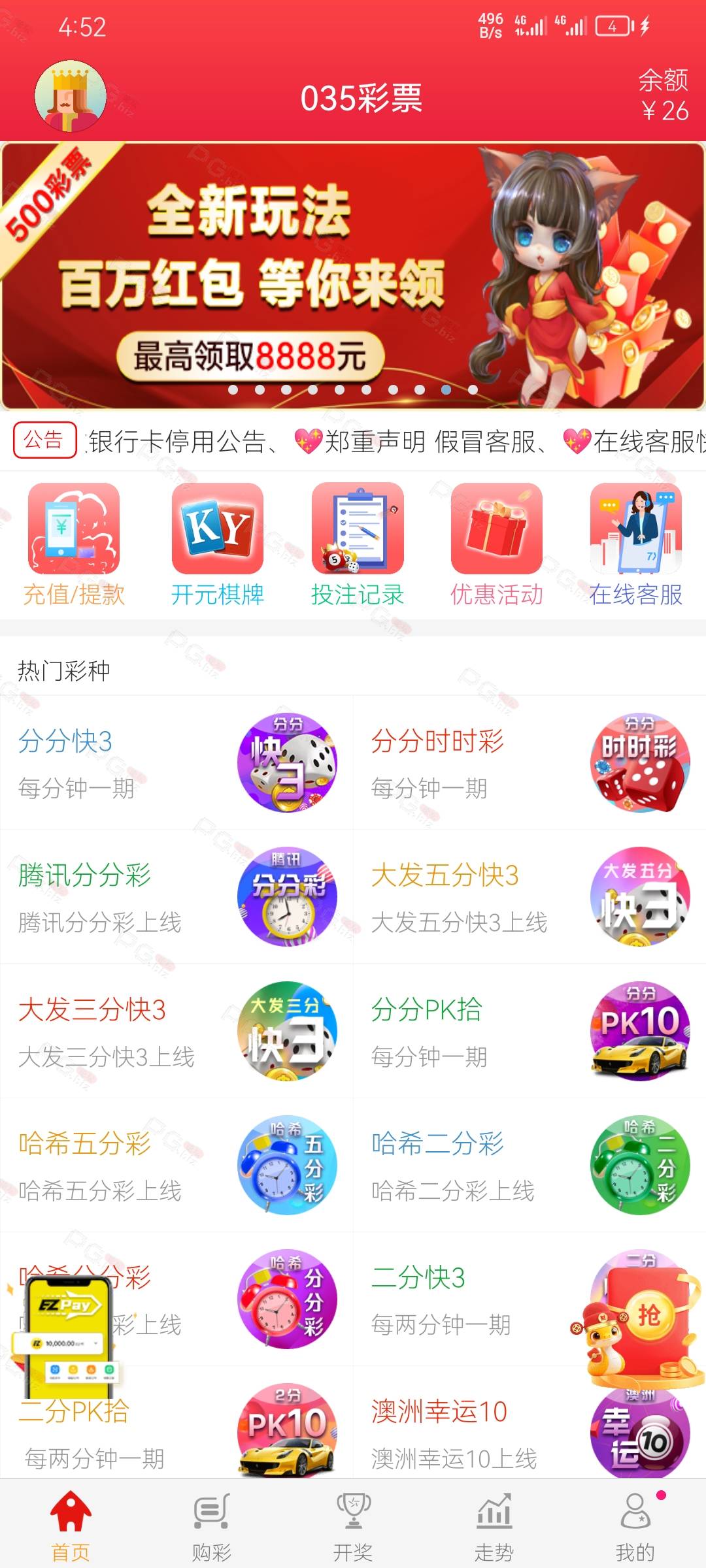
Task: View 投注记录 betting records
Action: coord(358,546)
